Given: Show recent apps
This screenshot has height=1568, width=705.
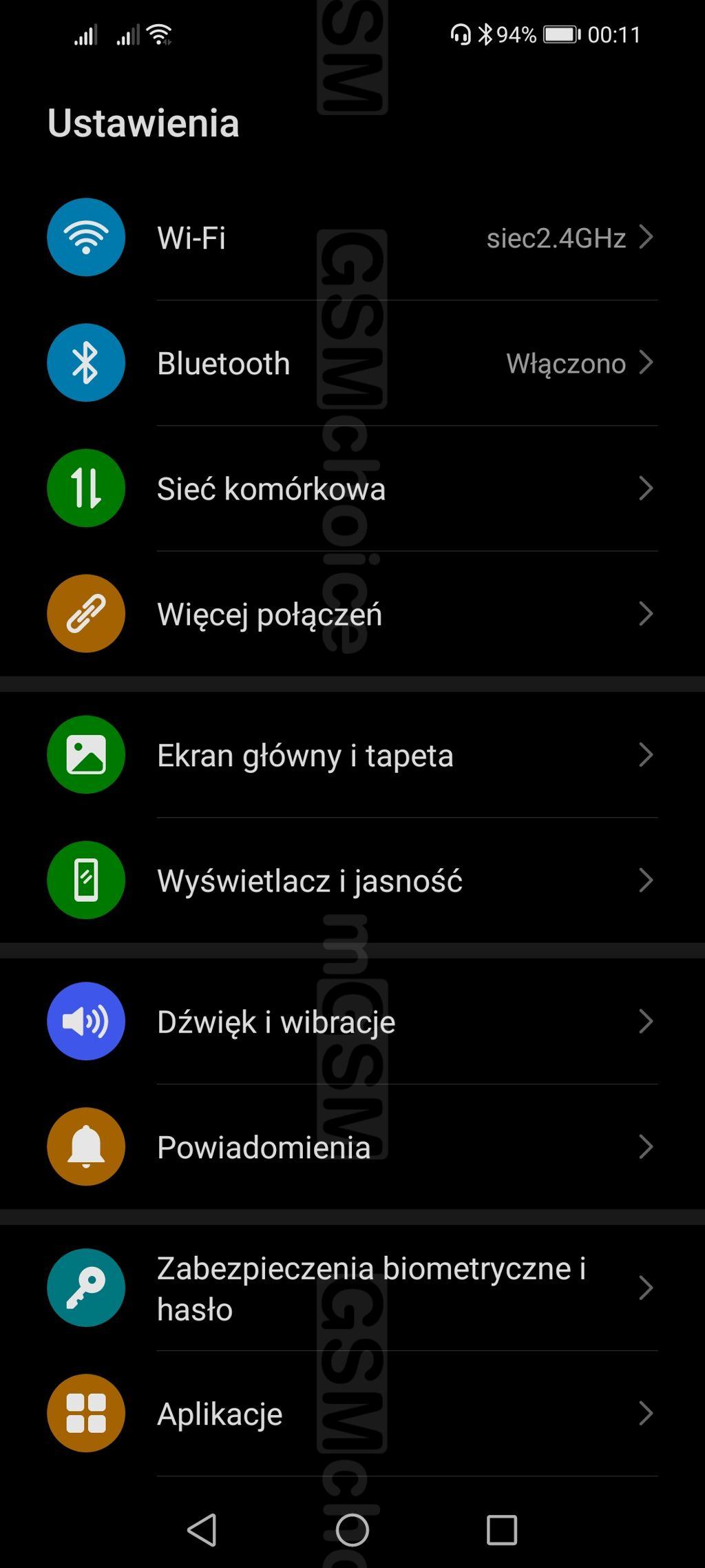Looking at the screenshot, I should click(502, 1530).
